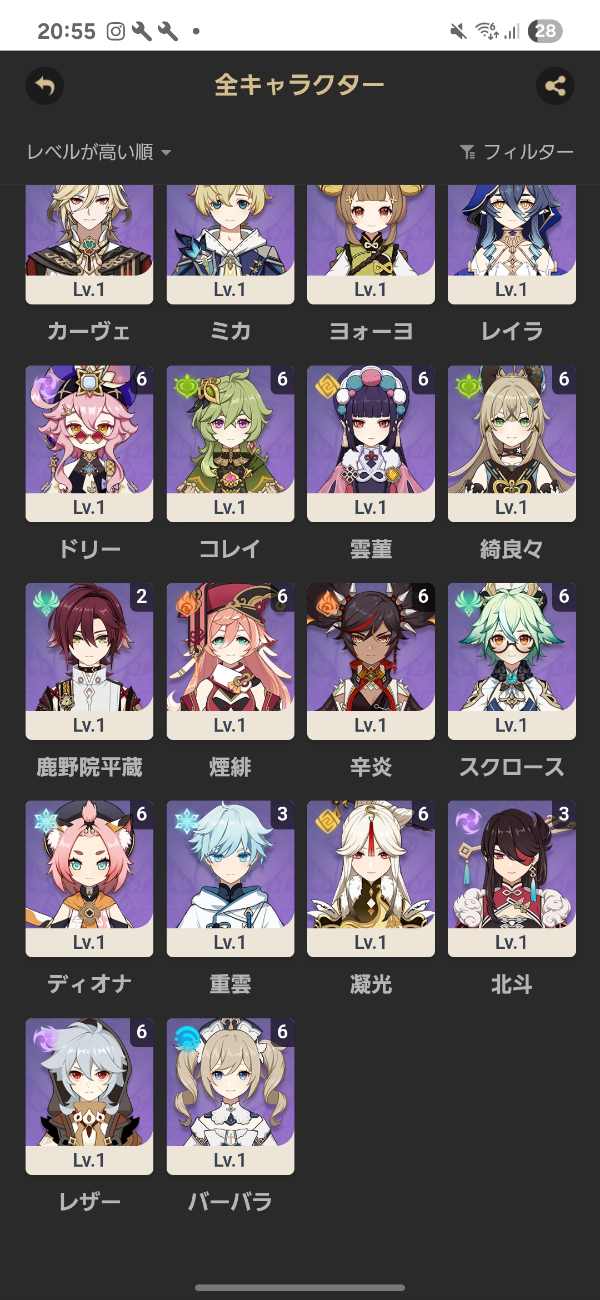Open コレイ's character card
Viewport: 600px width, 1300px height.
pyautogui.click(x=230, y=444)
